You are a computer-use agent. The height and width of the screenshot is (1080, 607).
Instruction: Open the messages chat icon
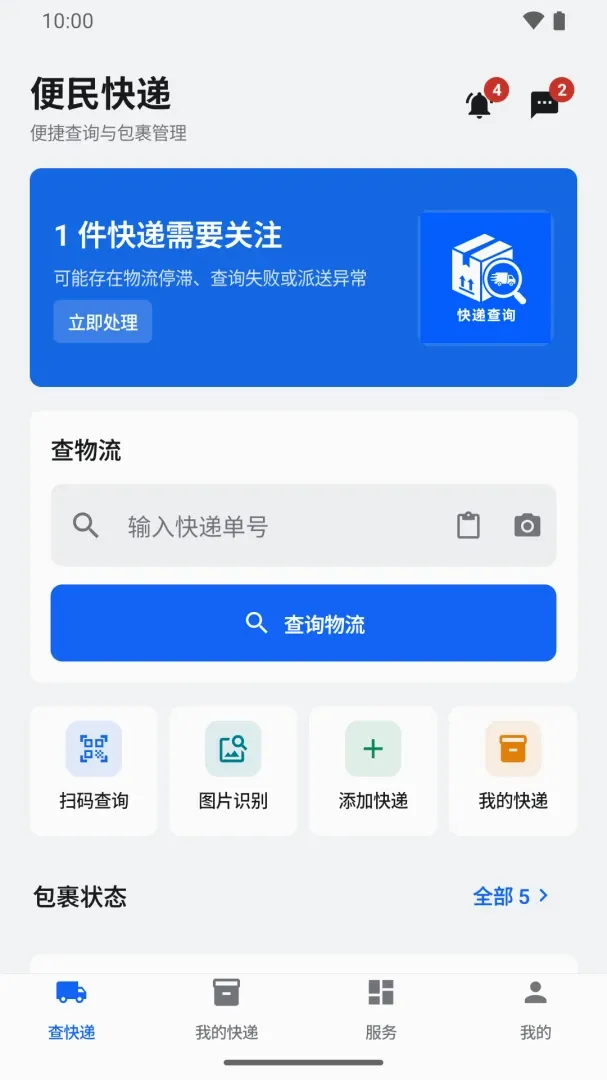(x=544, y=105)
